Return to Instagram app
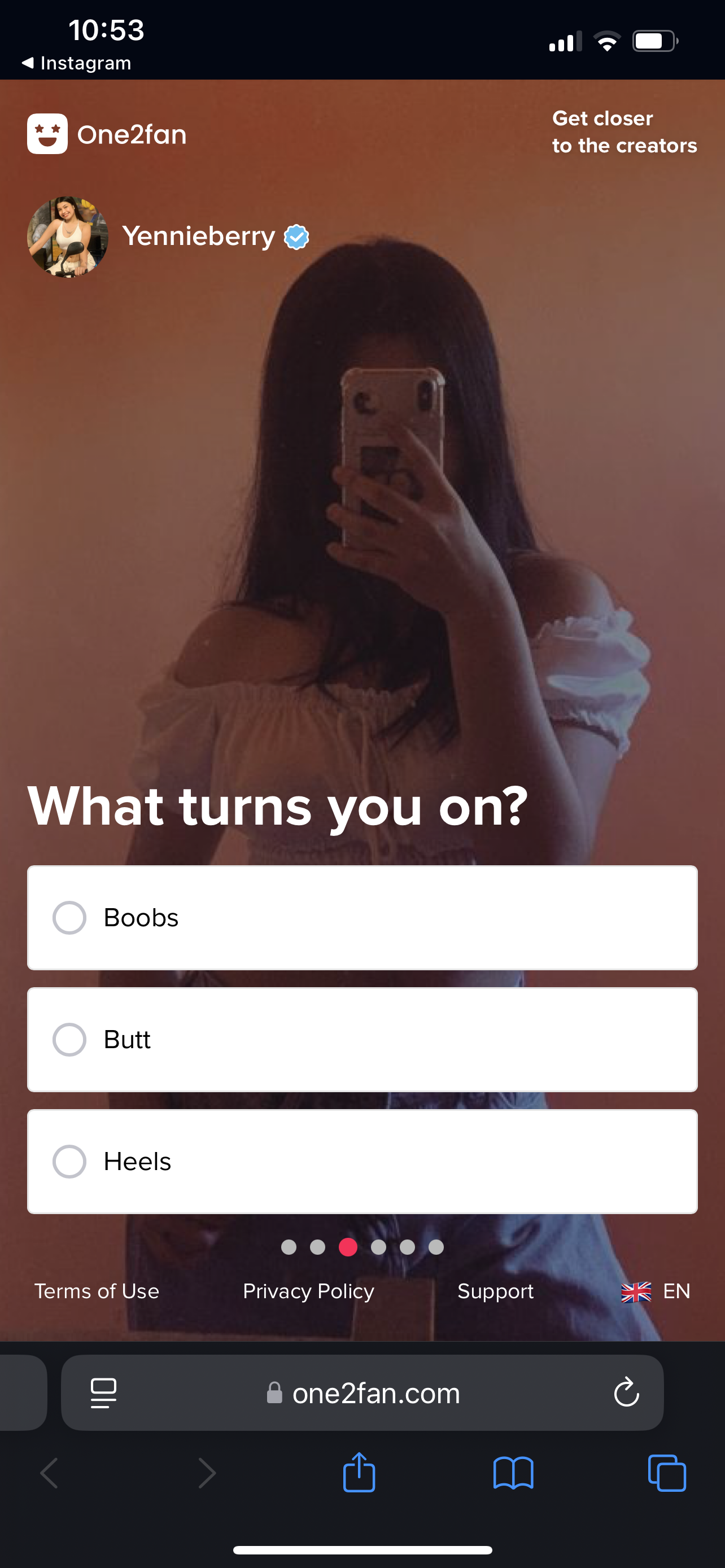Image resolution: width=725 pixels, height=1568 pixels. [77, 63]
